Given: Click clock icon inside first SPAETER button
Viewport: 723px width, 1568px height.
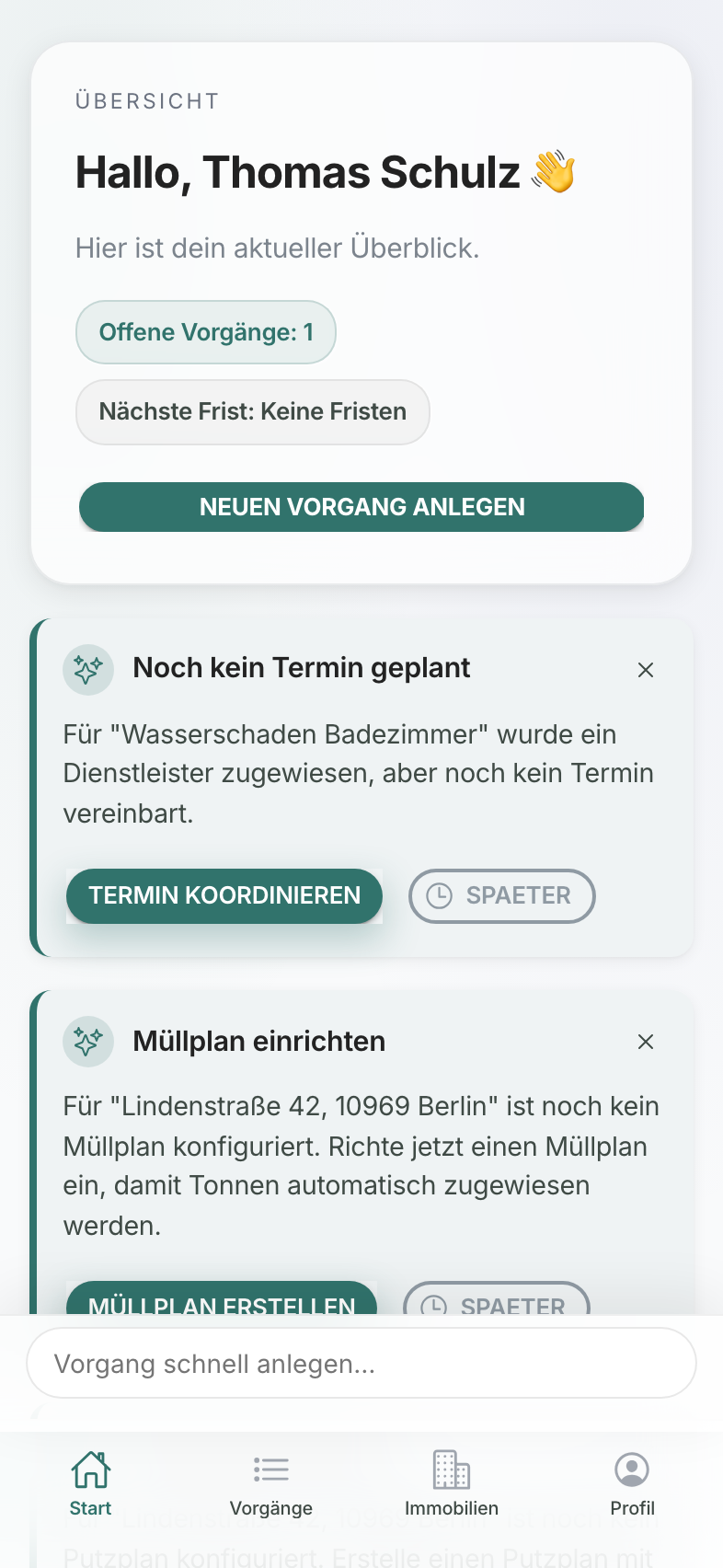Looking at the screenshot, I should [440, 895].
